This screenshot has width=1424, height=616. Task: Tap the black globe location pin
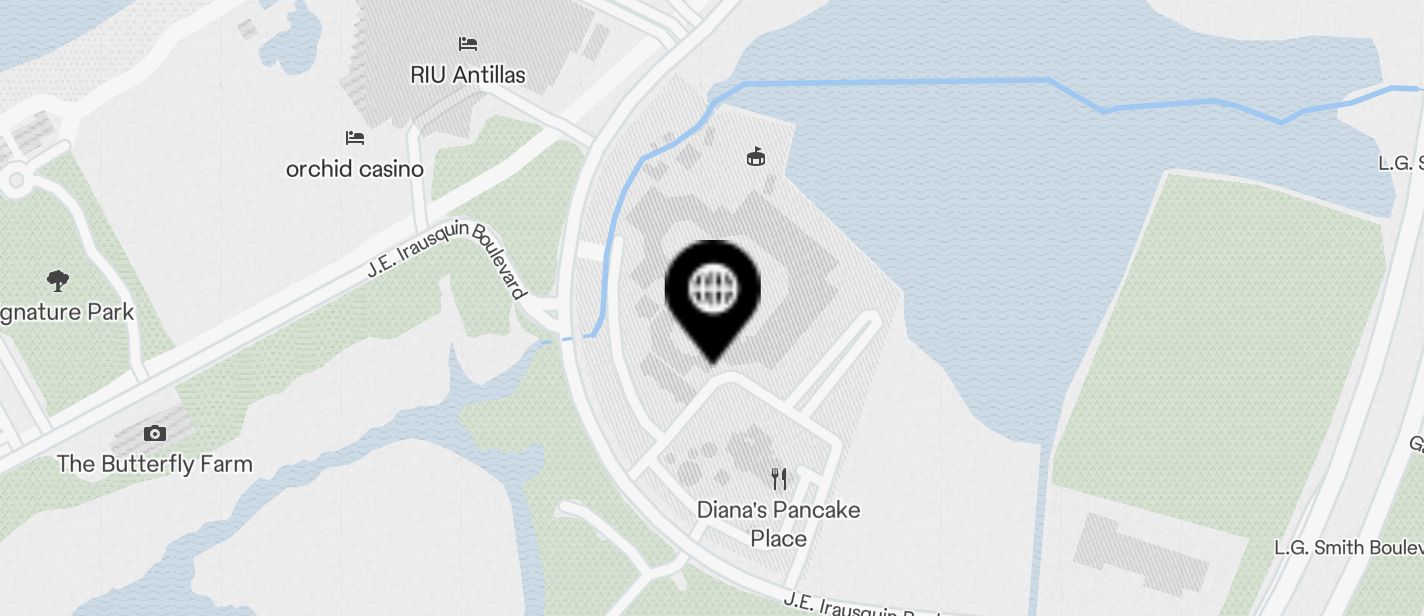pyautogui.click(x=713, y=291)
